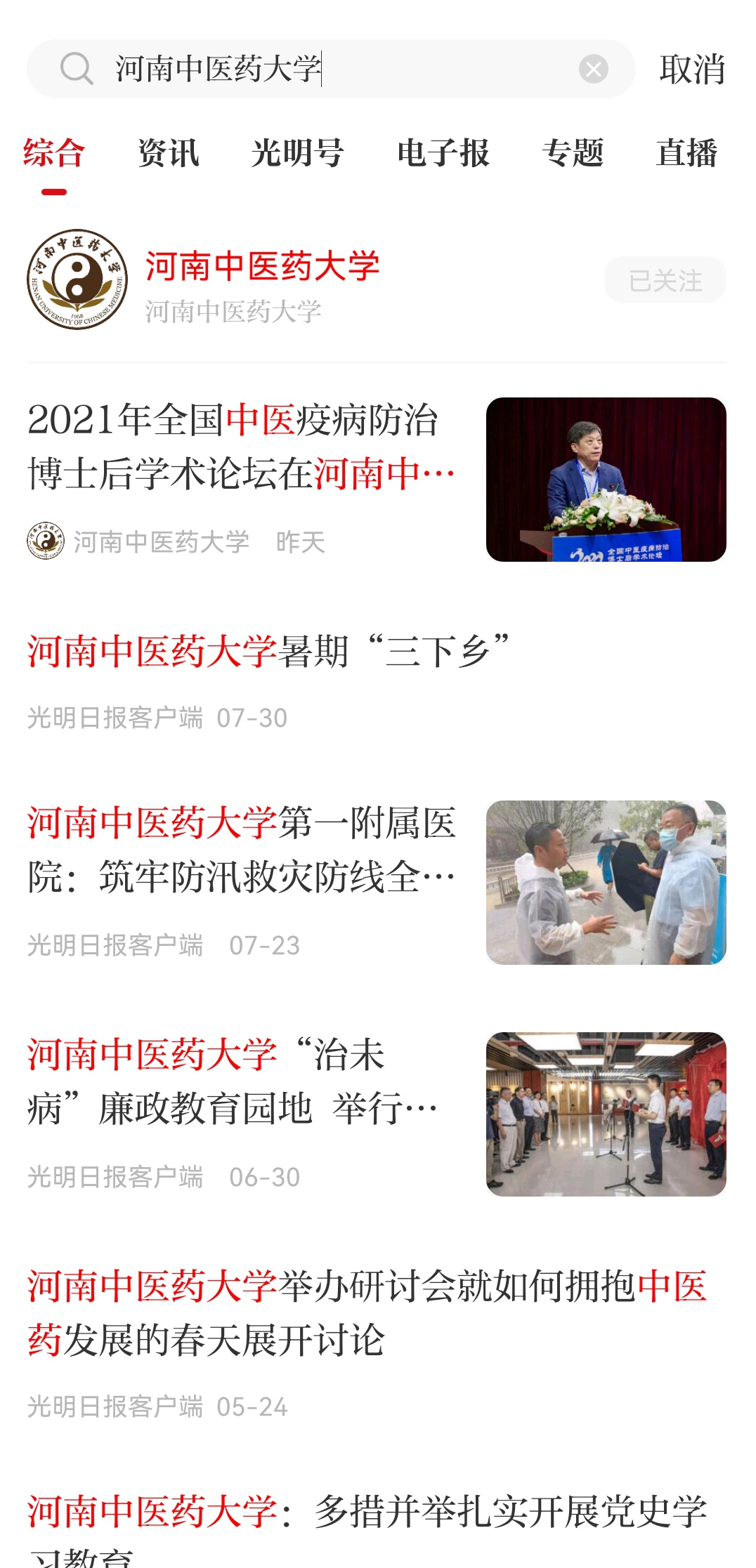Screen dimensions: 756x1568
Task: Switch to the 光明号 tab
Action: point(298,152)
